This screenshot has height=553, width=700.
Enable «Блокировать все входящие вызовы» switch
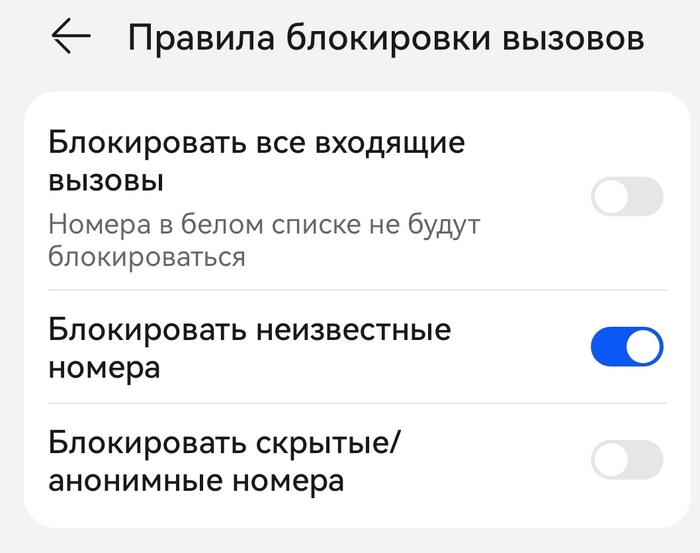coord(627,196)
